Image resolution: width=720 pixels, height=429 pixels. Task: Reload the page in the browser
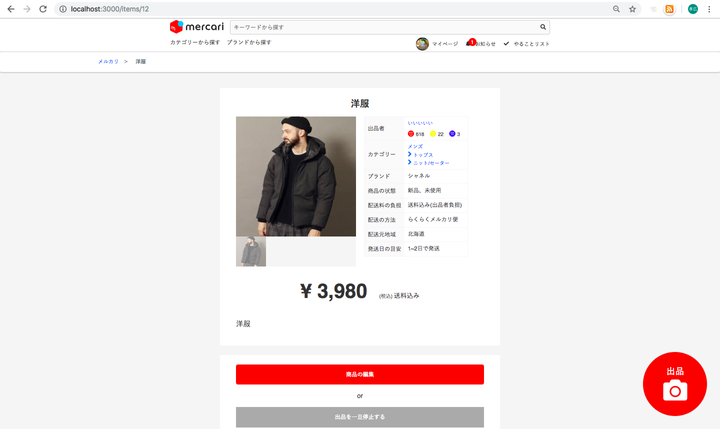click(43, 8)
